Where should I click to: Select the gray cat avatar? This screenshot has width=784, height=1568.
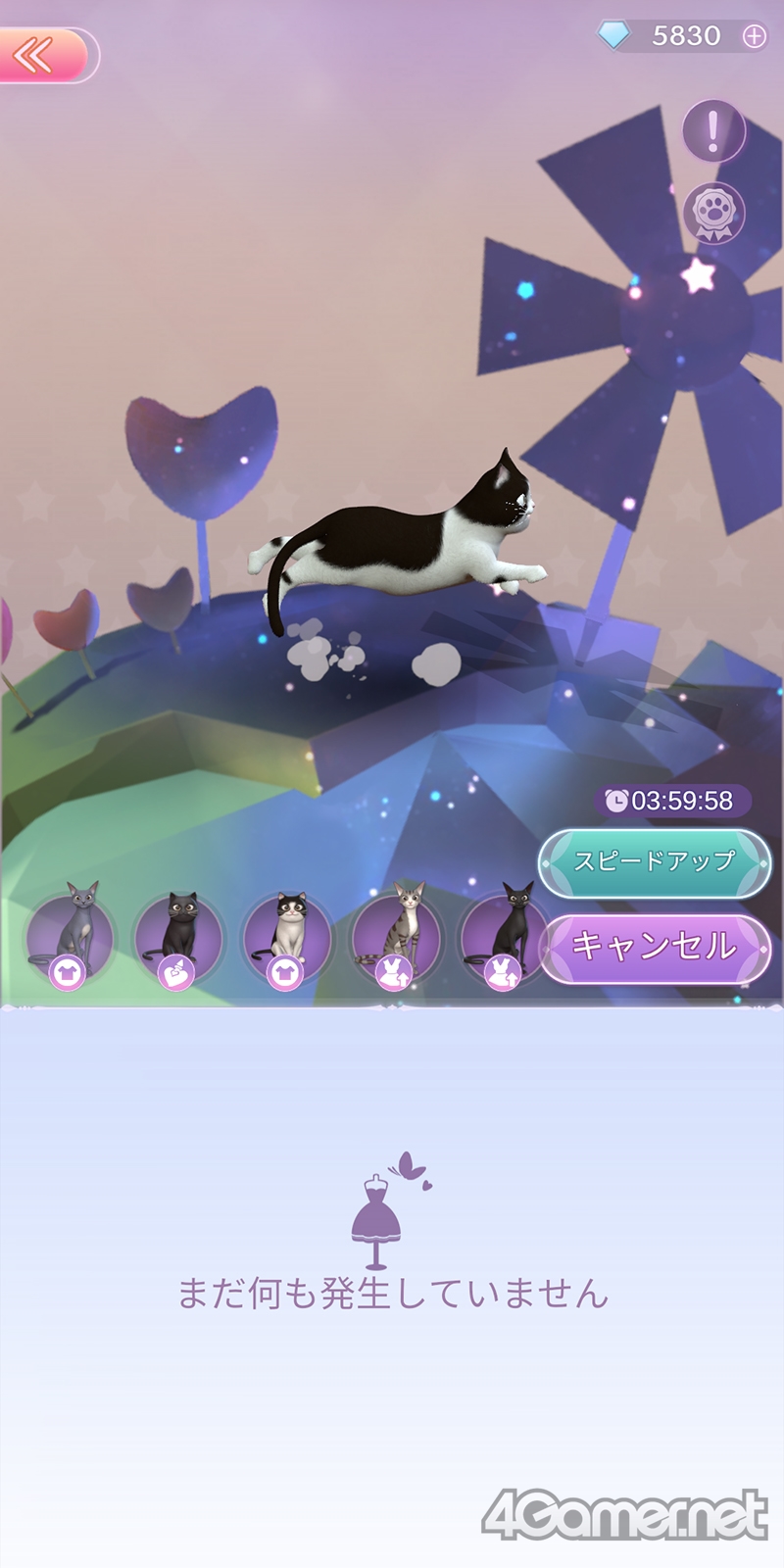click(x=71, y=937)
